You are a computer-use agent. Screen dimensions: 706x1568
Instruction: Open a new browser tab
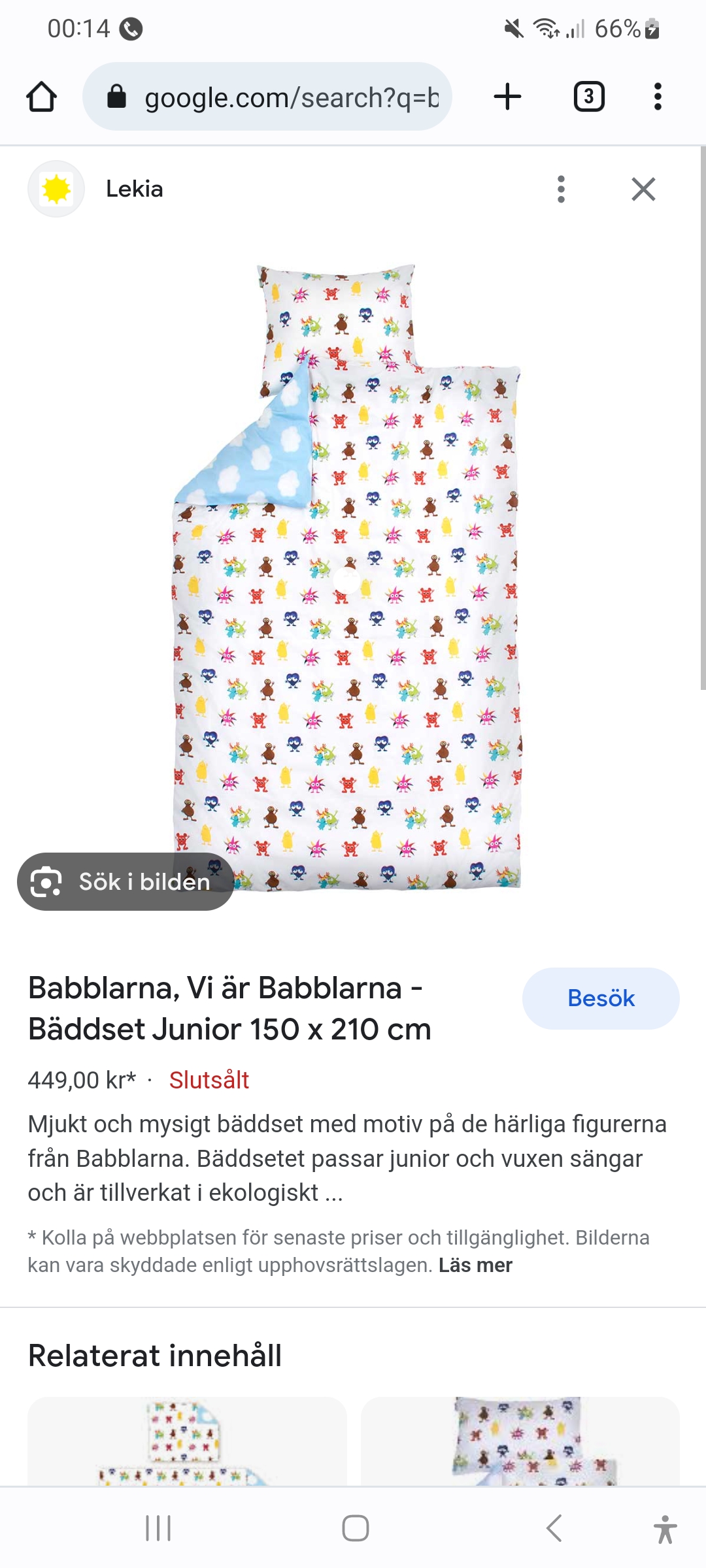507,97
